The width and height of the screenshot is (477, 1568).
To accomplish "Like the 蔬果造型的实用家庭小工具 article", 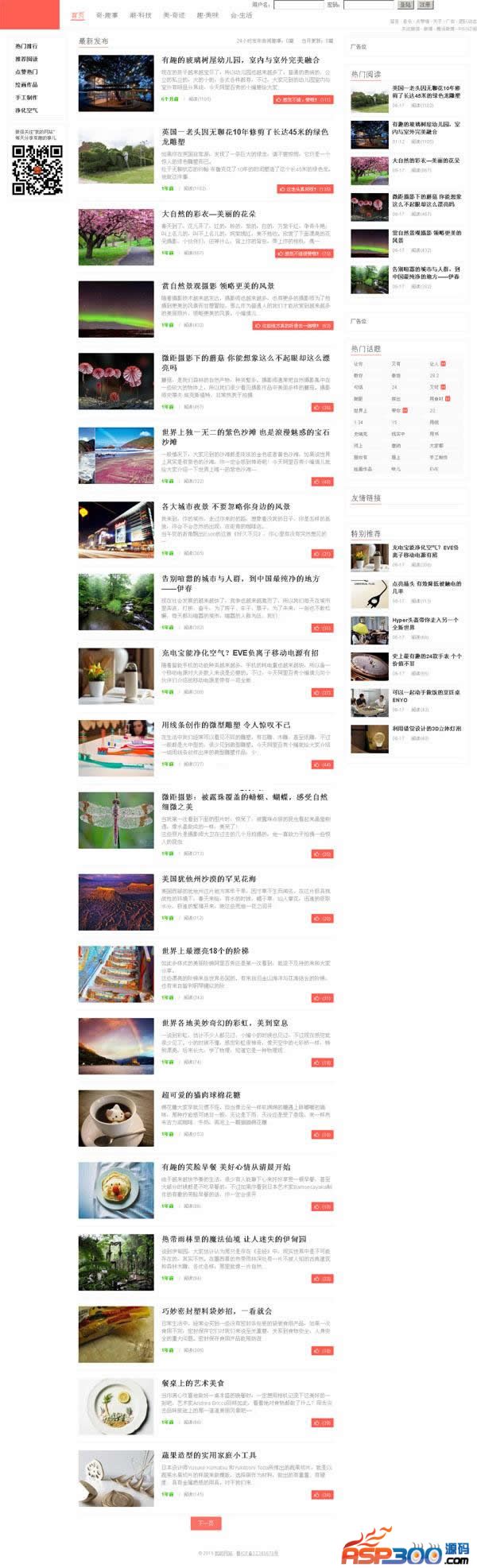I will pos(321,1494).
